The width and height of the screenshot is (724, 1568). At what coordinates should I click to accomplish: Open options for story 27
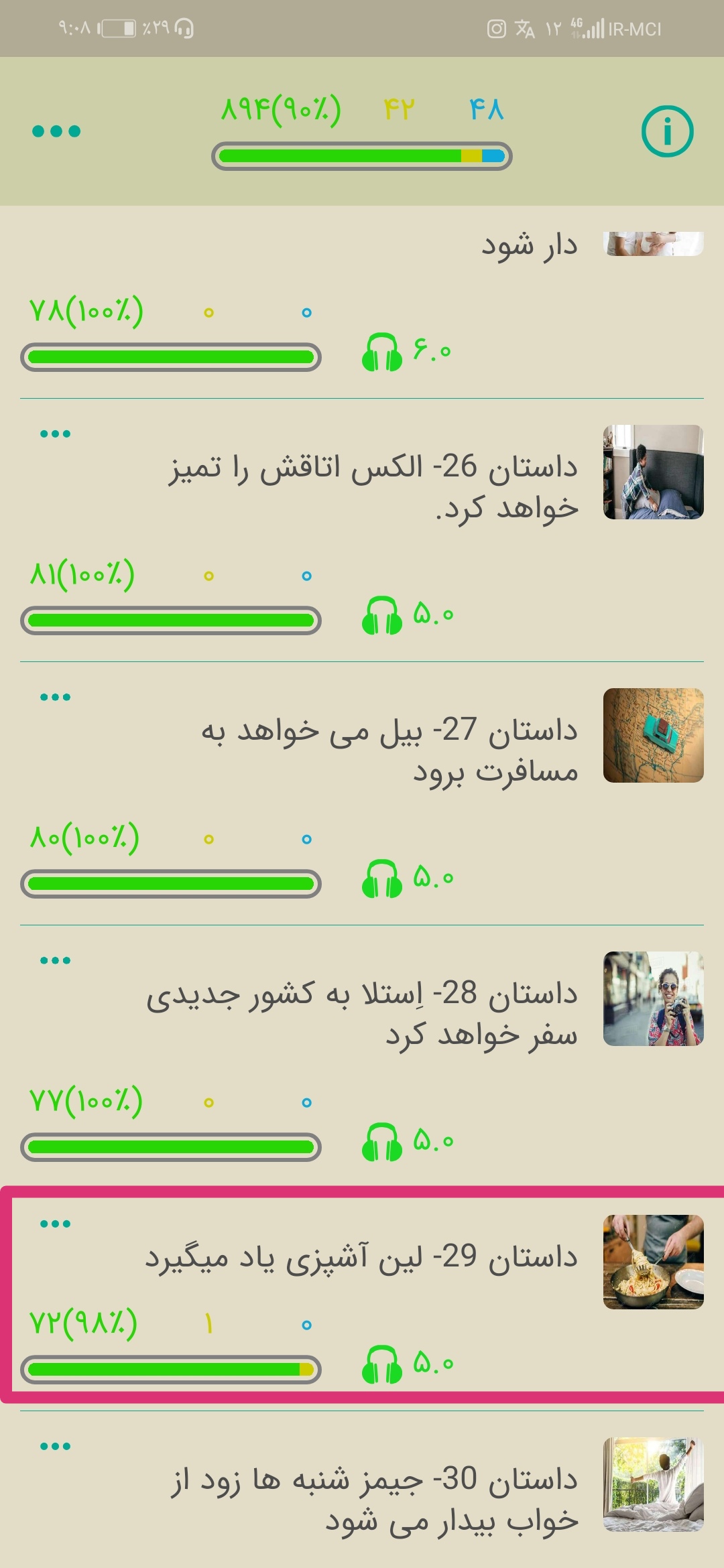[55, 698]
